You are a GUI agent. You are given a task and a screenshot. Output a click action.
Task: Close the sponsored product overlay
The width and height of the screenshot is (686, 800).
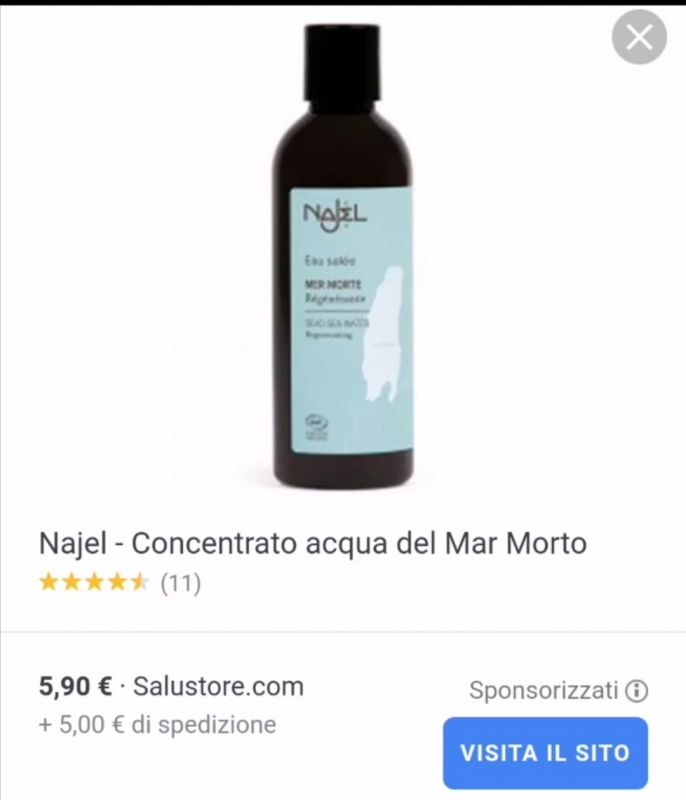click(x=639, y=39)
